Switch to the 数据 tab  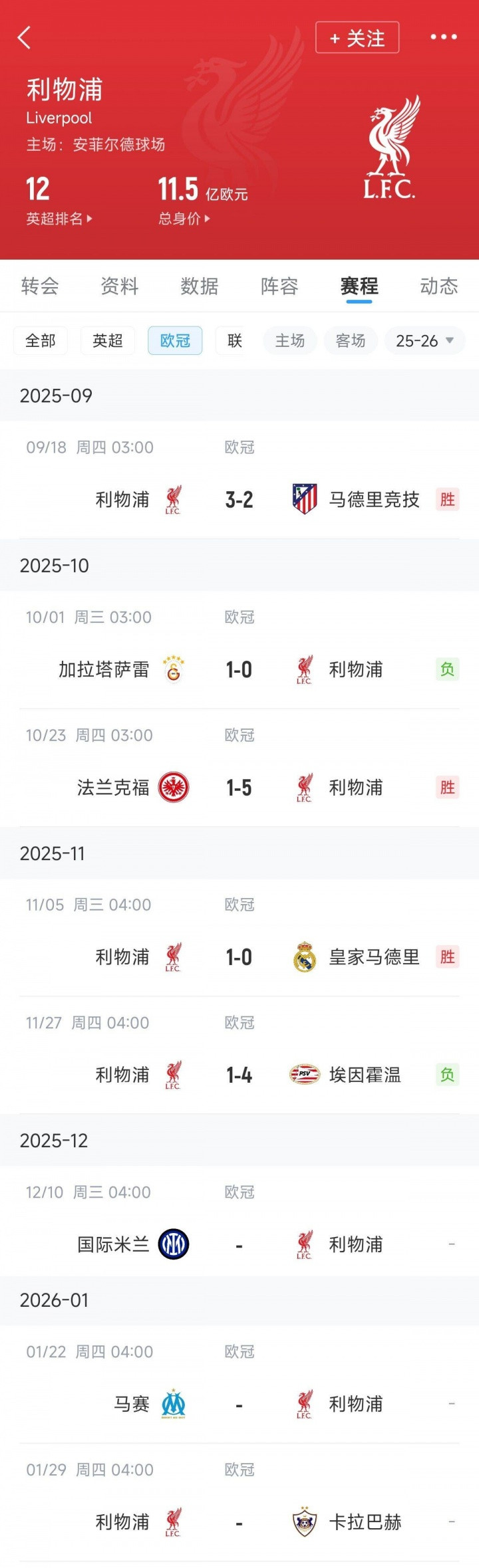pos(200,286)
